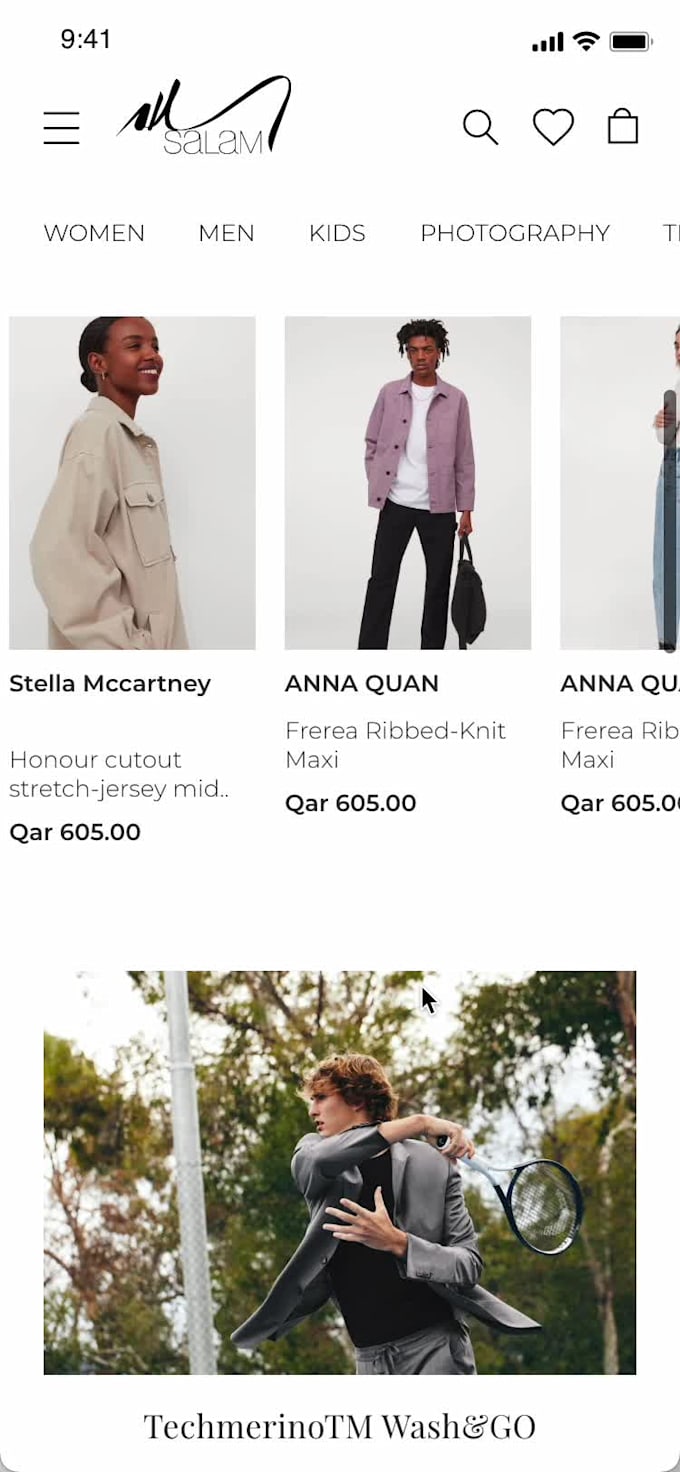Open the Stella Mccartney product card
Image resolution: width=680 pixels, height=1472 pixels.
pyautogui.click(x=132, y=580)
